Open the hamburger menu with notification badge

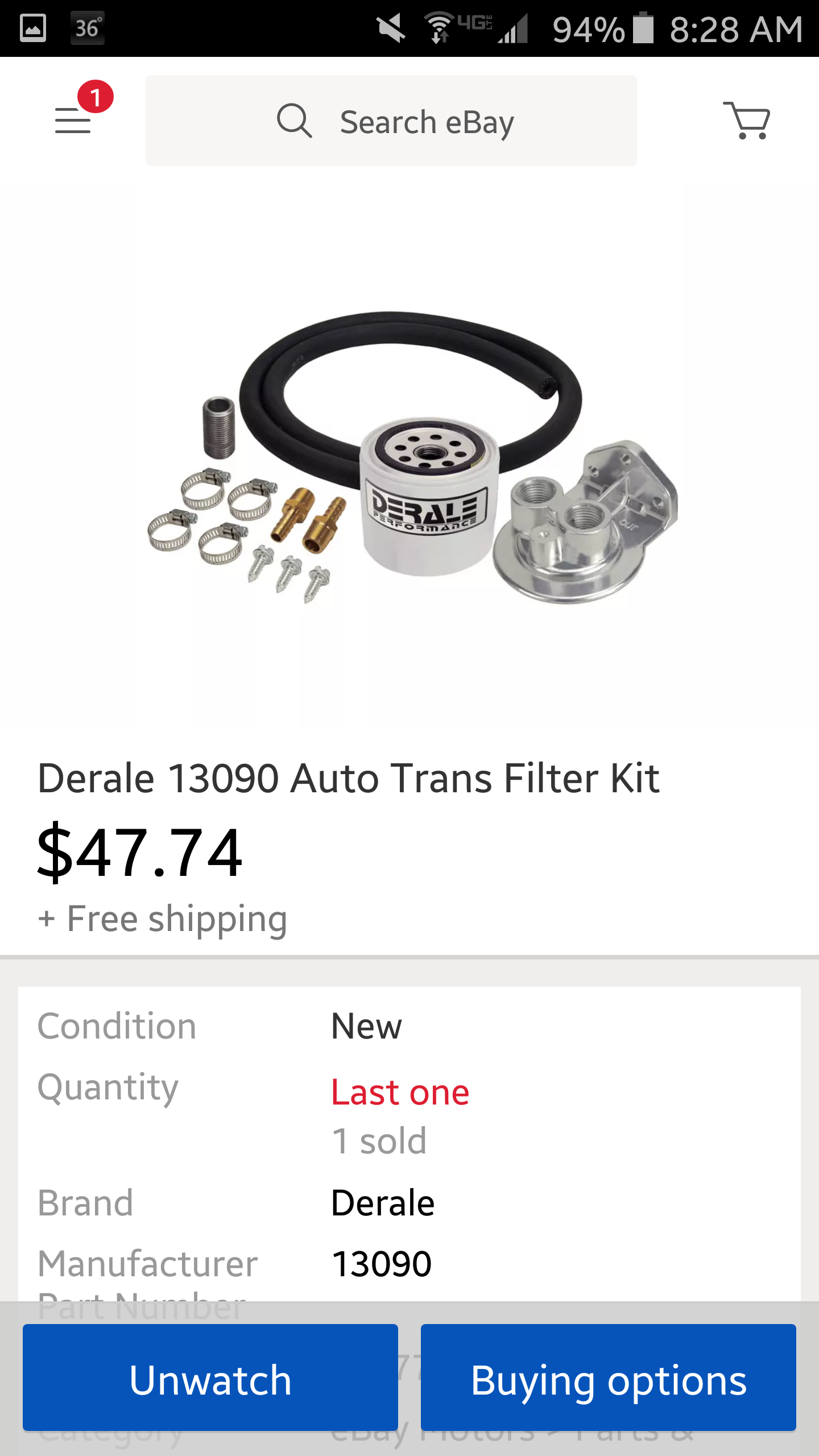click(x=74, y=120)
